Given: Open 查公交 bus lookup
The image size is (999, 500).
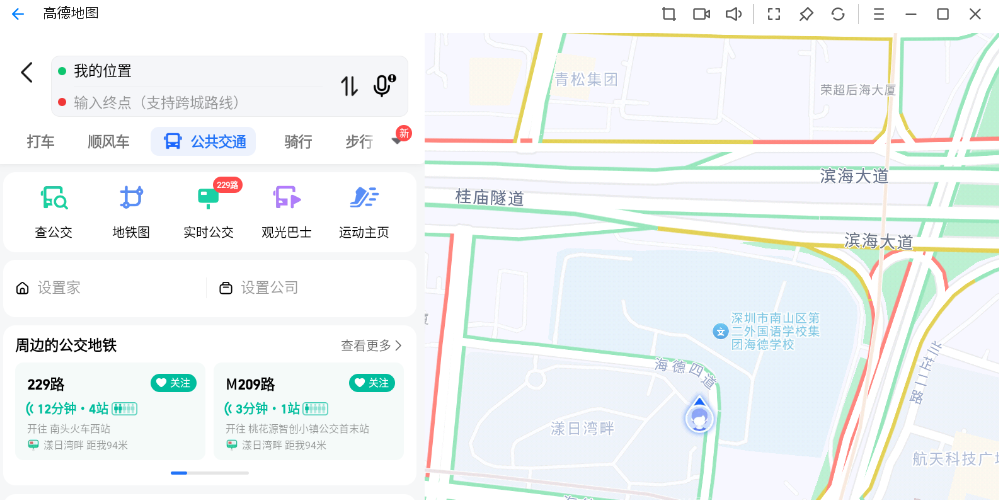Looking at the screenshot, I should (53, 211).
